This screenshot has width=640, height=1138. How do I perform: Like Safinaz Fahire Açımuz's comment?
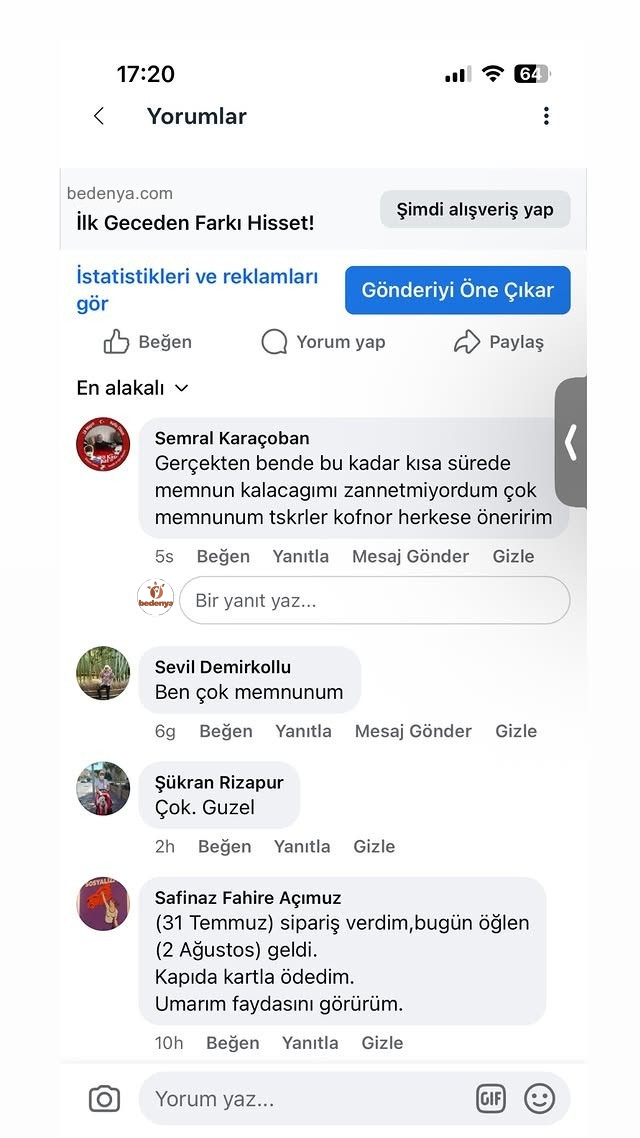(232, 1043)
